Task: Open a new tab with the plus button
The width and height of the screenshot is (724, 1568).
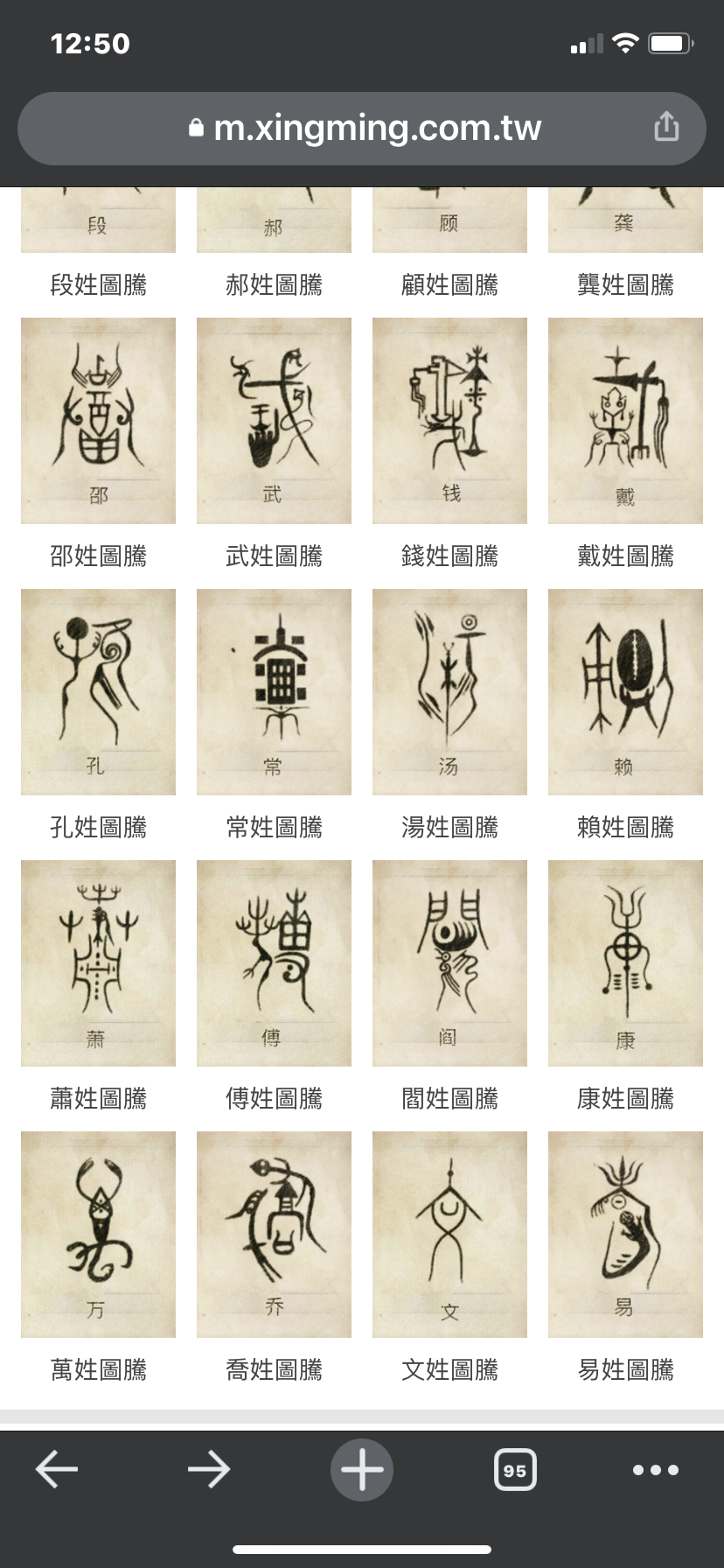Action: [x=362, y=1469]
